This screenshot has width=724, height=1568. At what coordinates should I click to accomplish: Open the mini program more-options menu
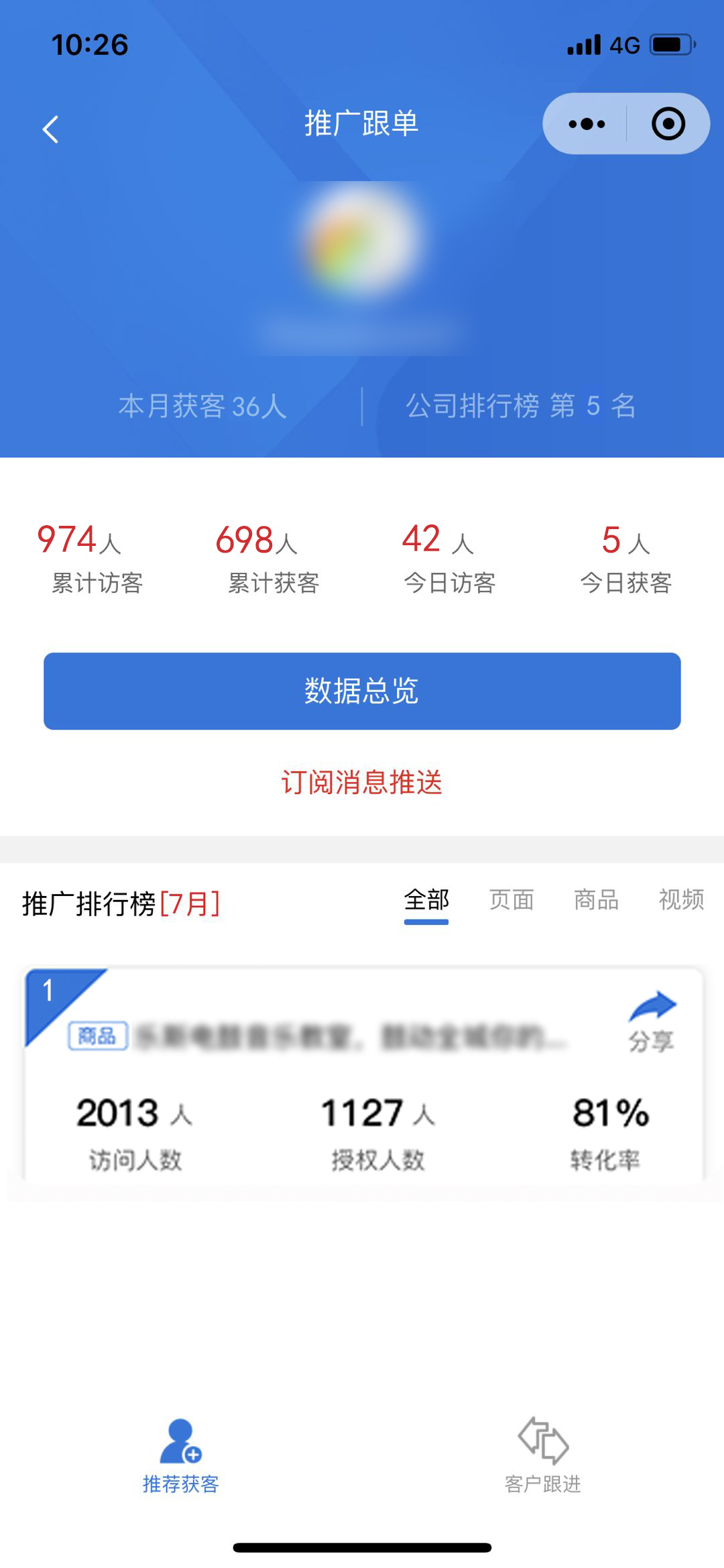[587, 124]
